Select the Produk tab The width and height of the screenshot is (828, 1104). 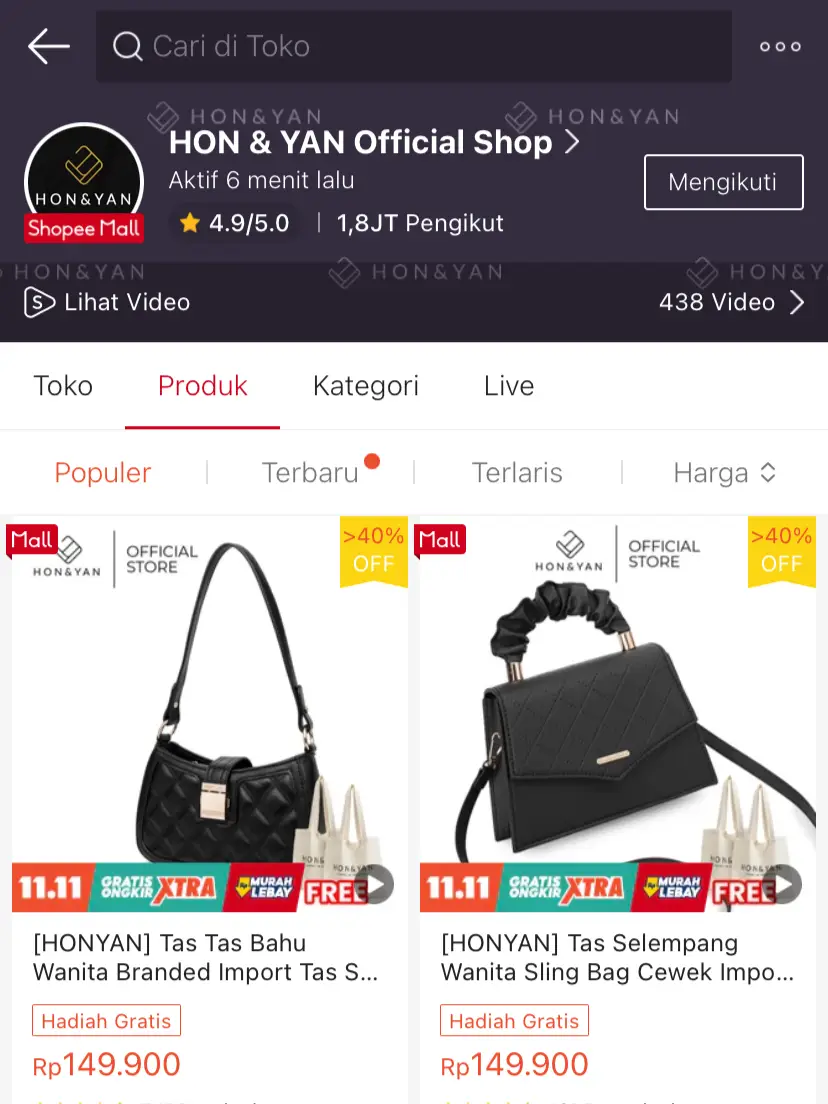tap(203, 386)
